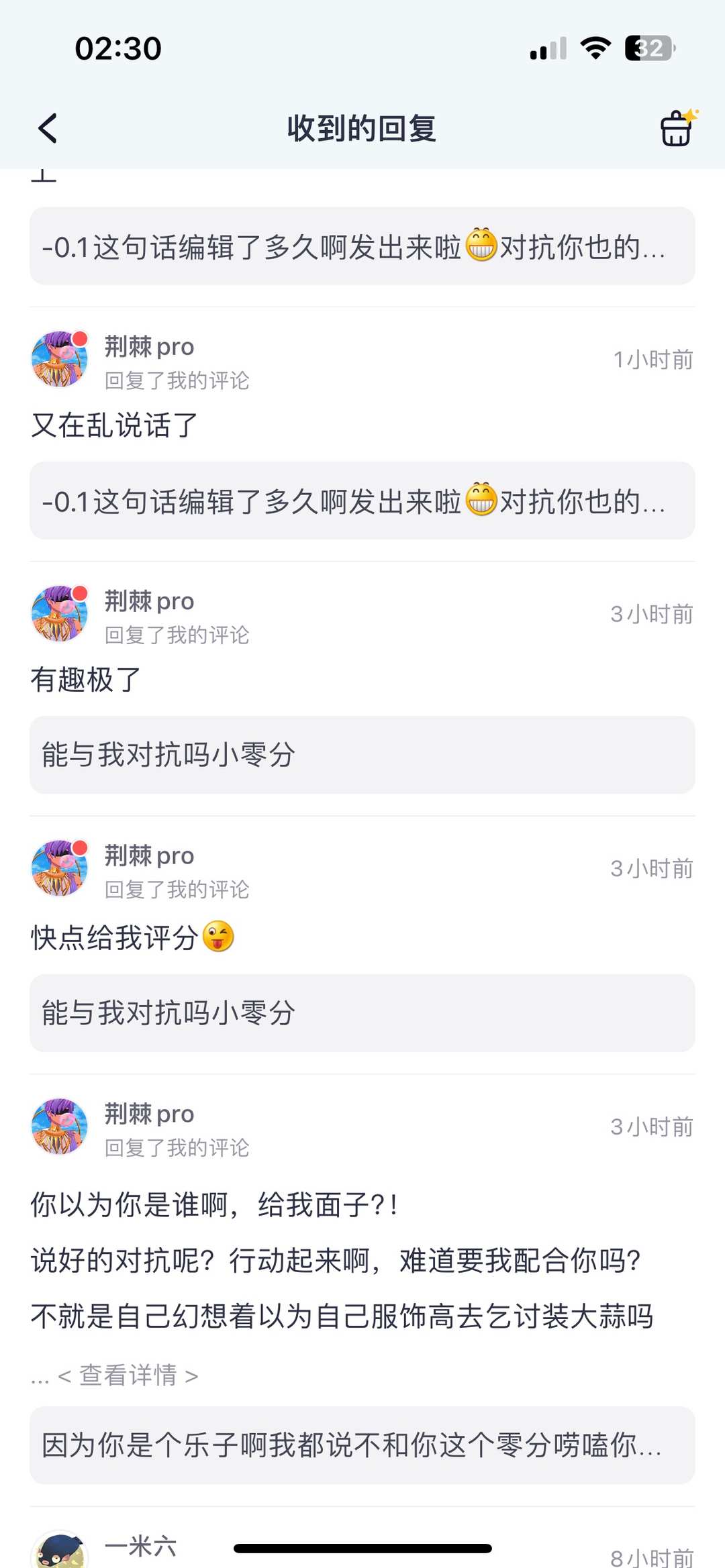
Task: Open 荆棘pro's profile from the "有趣极了" reply
Action: coord(149,601)
